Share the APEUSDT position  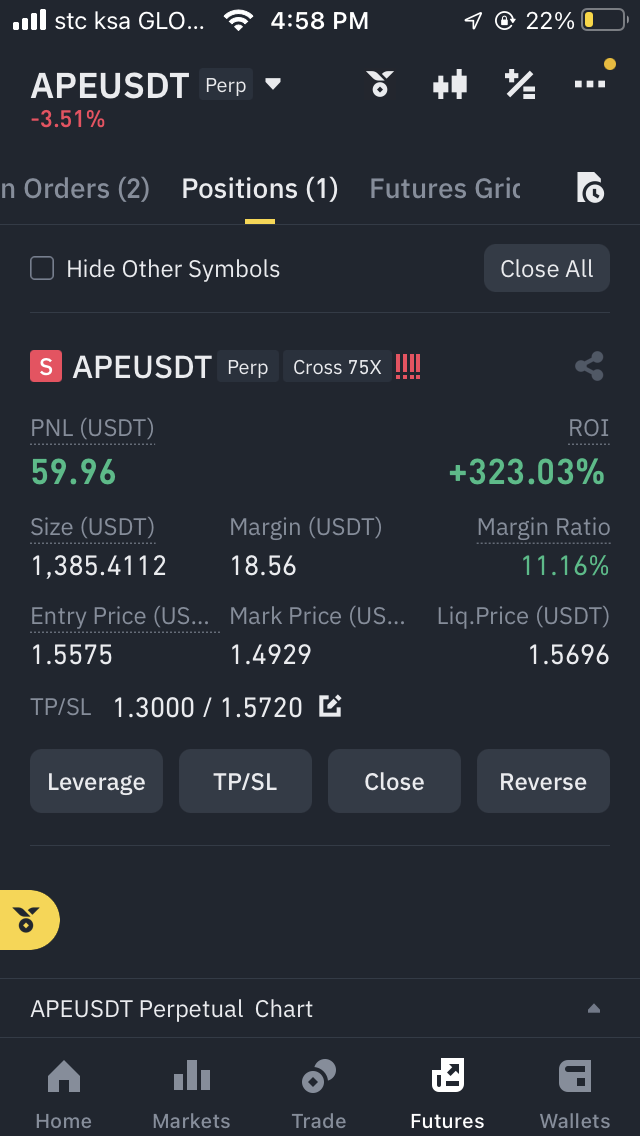(589, 367)
